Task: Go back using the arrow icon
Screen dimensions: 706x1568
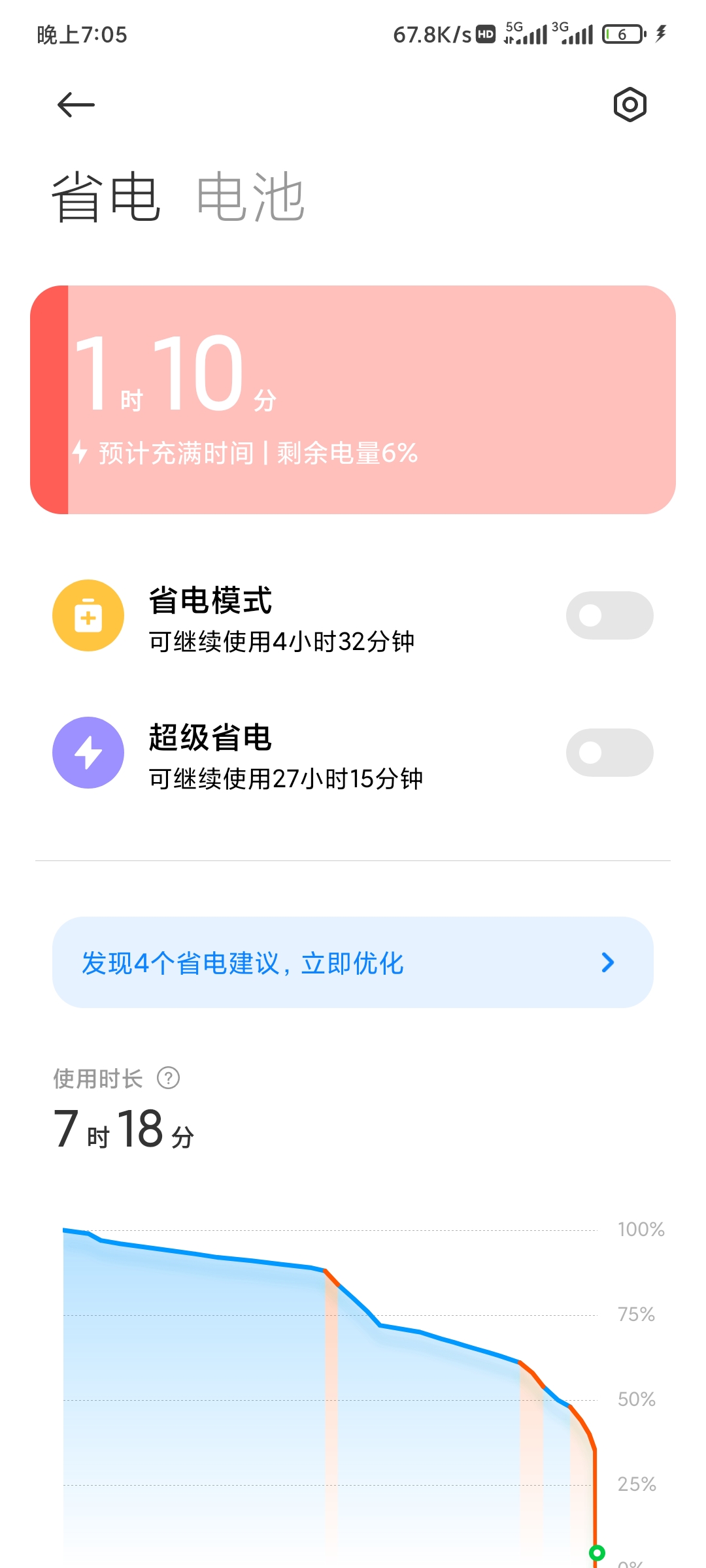Action: 76,105
